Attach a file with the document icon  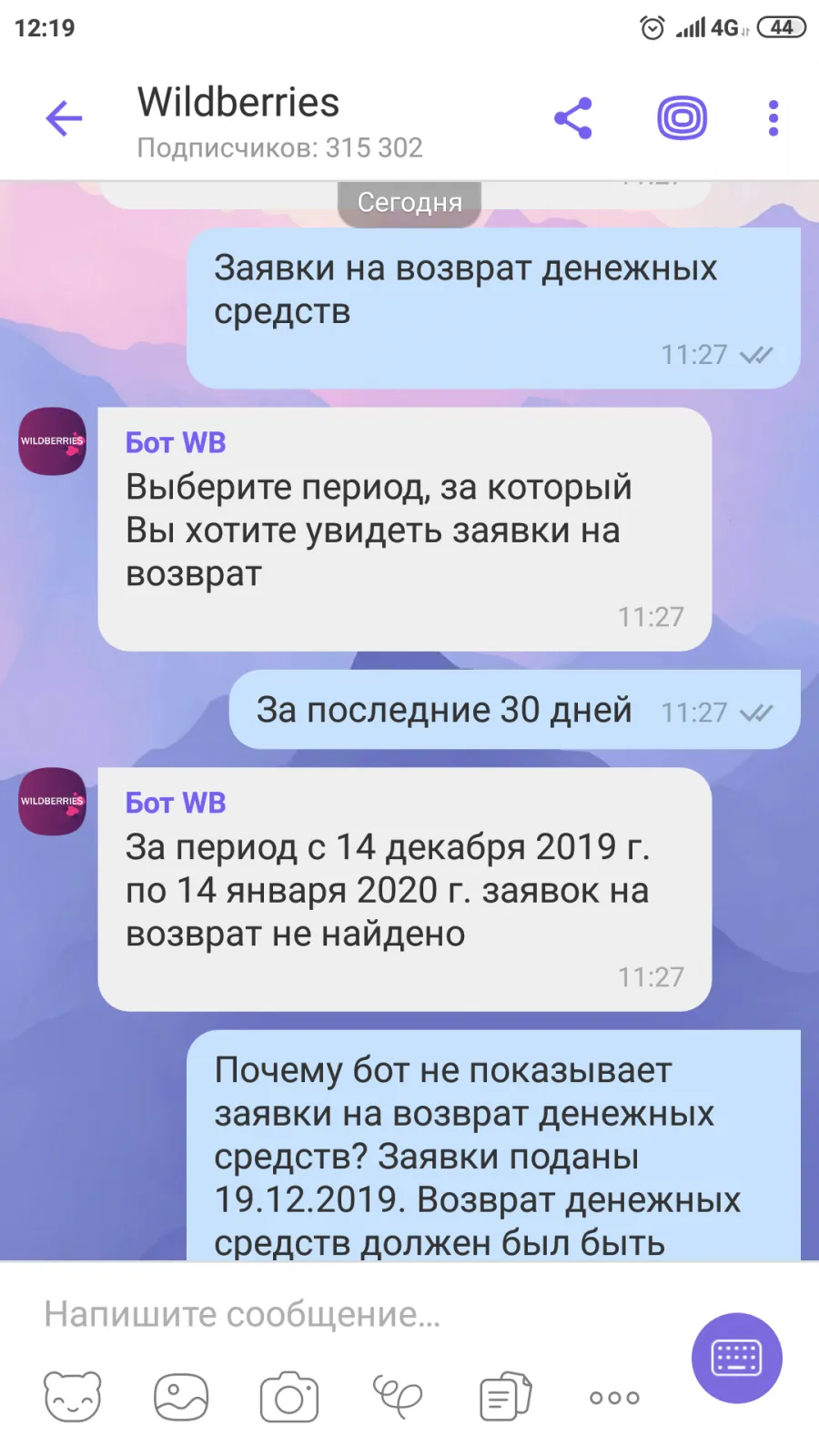point(506,1397)
